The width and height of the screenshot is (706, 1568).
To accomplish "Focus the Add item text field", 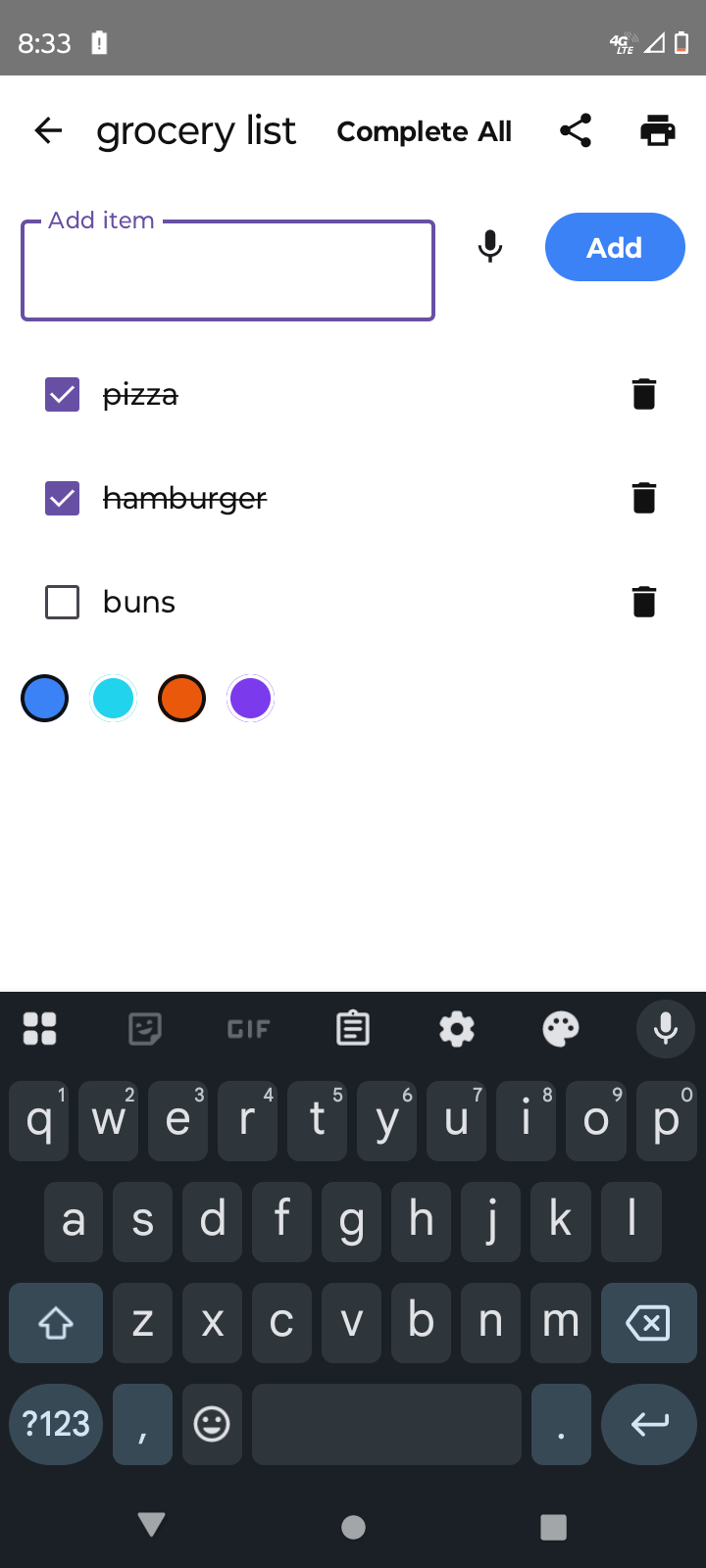I will [x=227, y=270].
